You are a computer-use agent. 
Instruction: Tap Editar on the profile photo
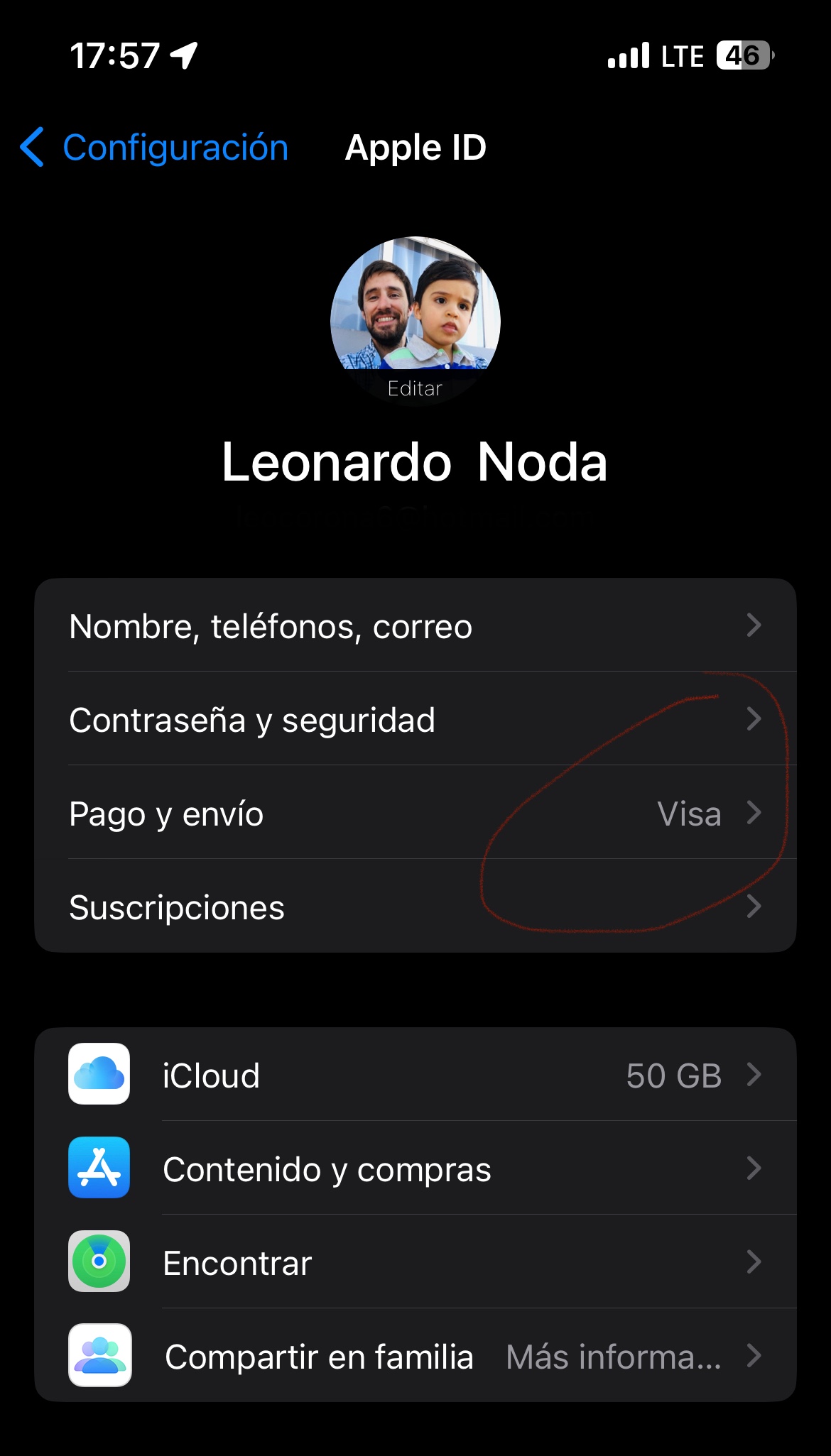coord(415,388)
